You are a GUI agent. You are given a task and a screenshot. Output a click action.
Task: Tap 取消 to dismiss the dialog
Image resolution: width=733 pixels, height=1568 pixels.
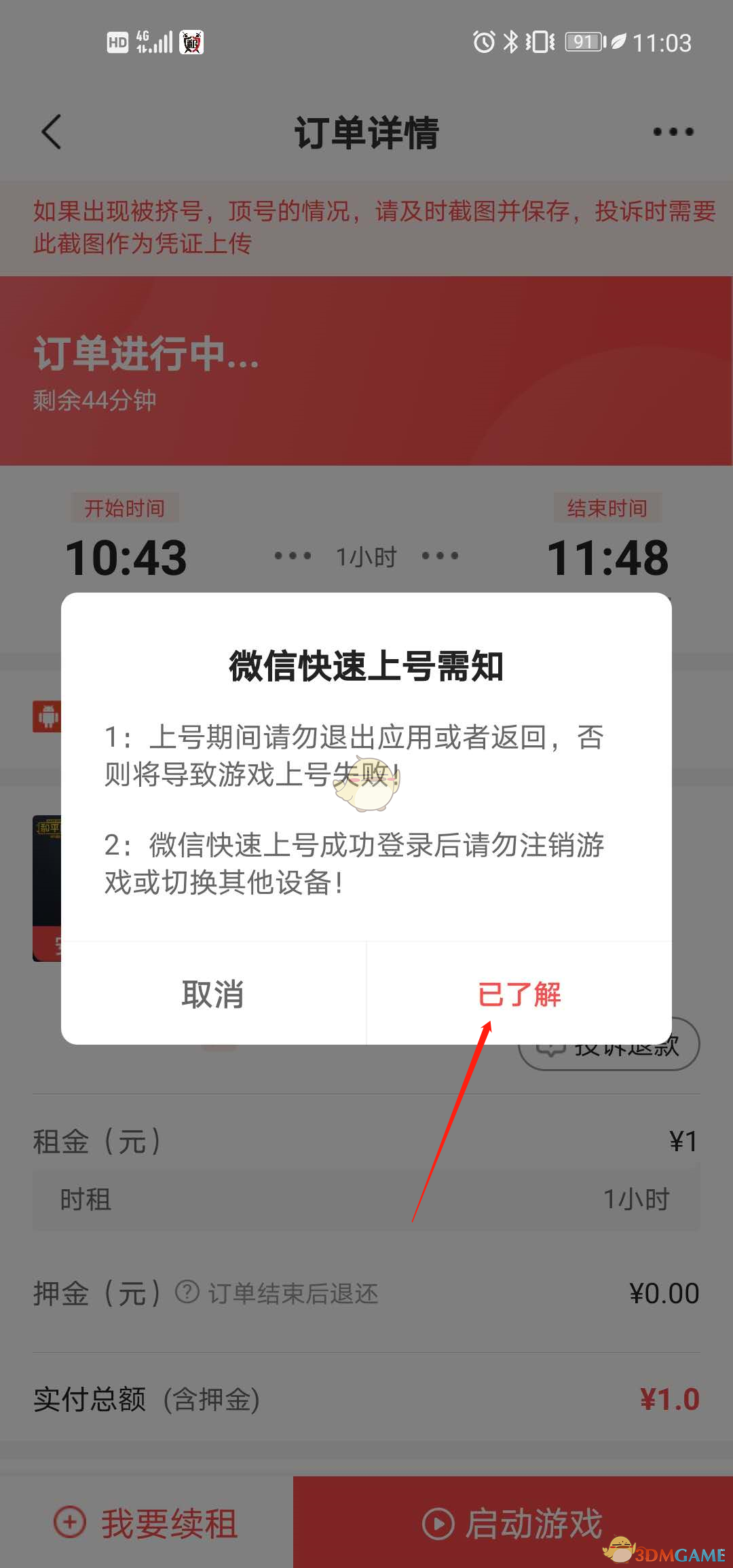tap(213, 994)
